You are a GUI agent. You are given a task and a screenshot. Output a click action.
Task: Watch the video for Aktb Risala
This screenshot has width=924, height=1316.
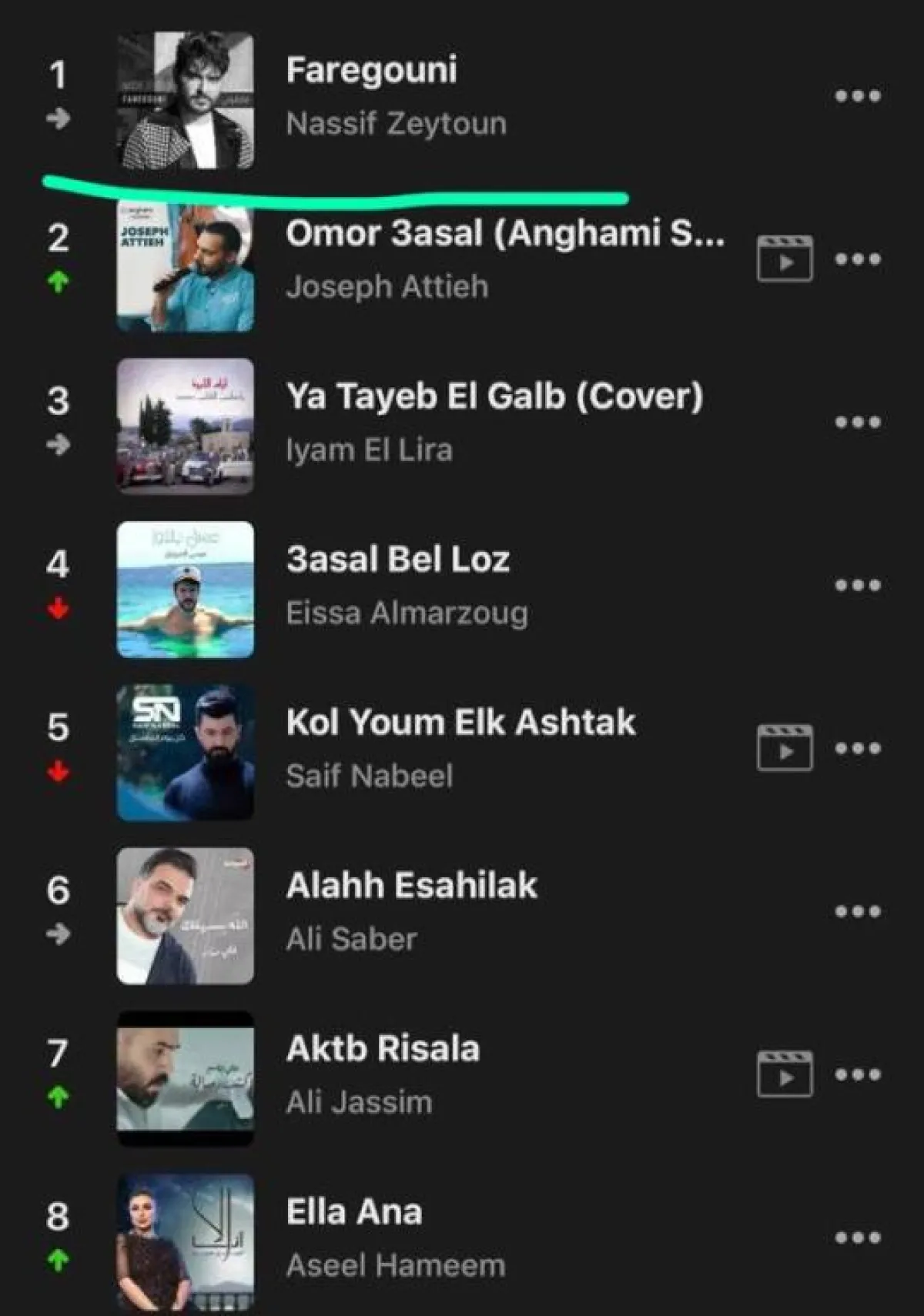(x=785, y=1074)
